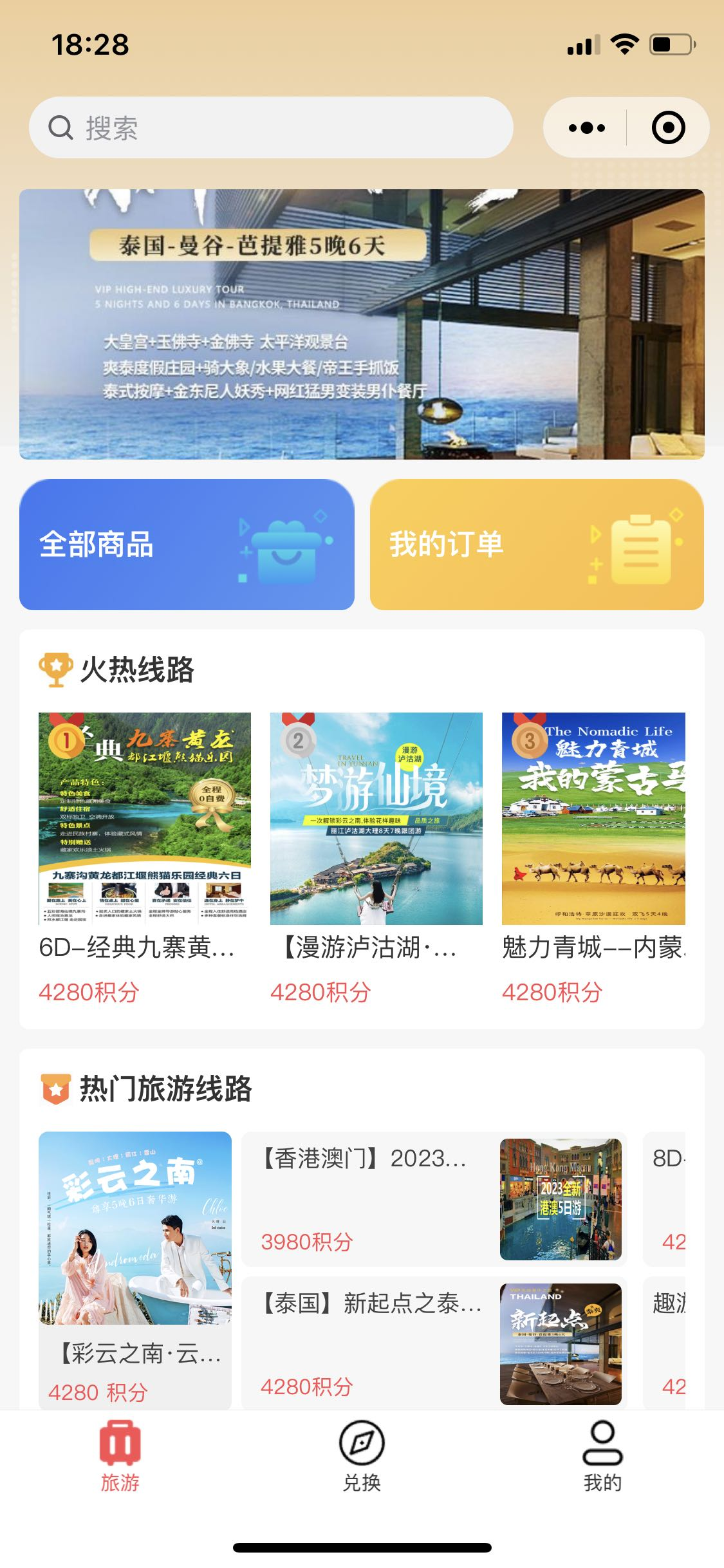This screenshot has width=724, height=1568.
Task: View the 【泰国】新起点之泰 tour listing
Action: (x=434, y=1343)
